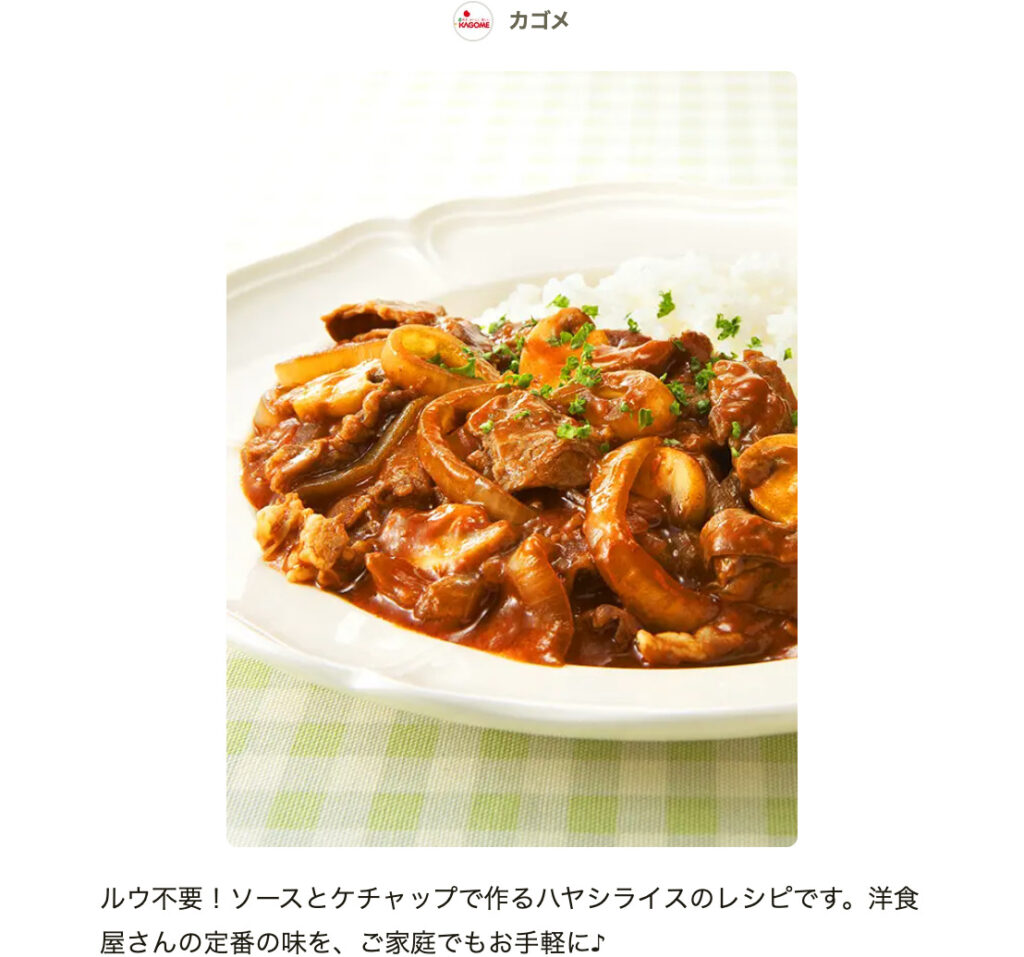This screenshot has width=1024, height=957.
Task: Open the hayashi rice recipe photo
Action: [x=511, y=458]
